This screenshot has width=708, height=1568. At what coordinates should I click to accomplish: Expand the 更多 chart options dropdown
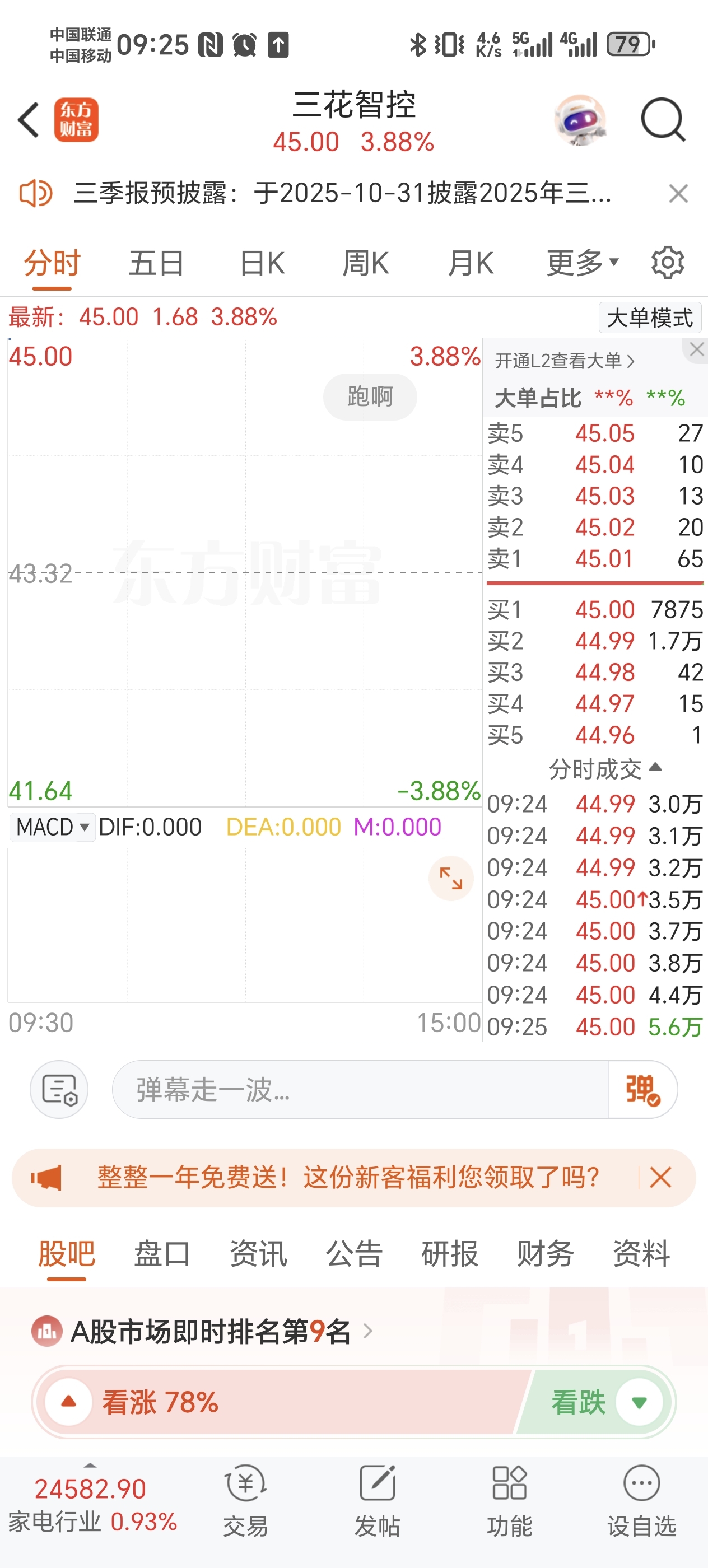(x=582, y=263)
